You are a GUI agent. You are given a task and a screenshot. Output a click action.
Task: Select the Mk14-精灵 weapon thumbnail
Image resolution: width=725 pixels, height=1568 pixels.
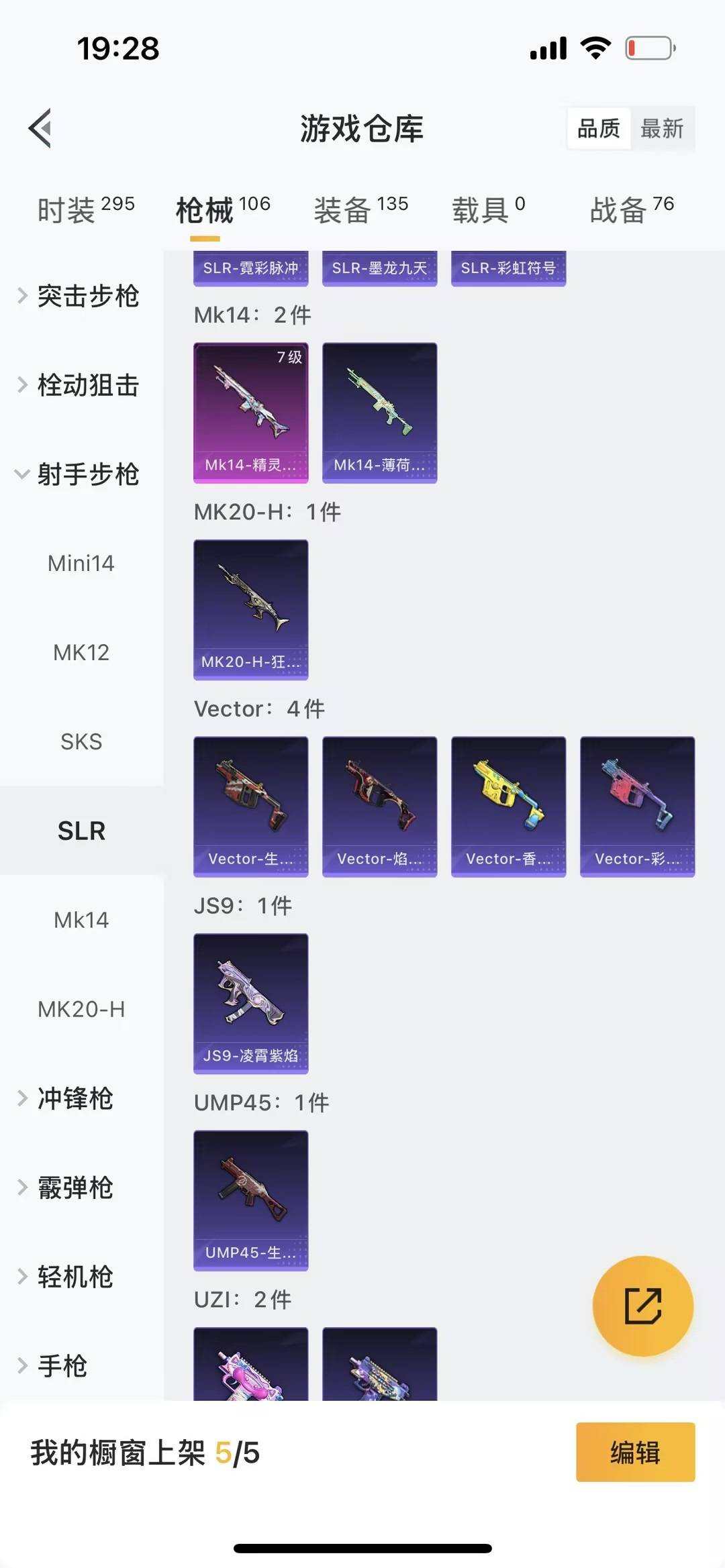250,412
